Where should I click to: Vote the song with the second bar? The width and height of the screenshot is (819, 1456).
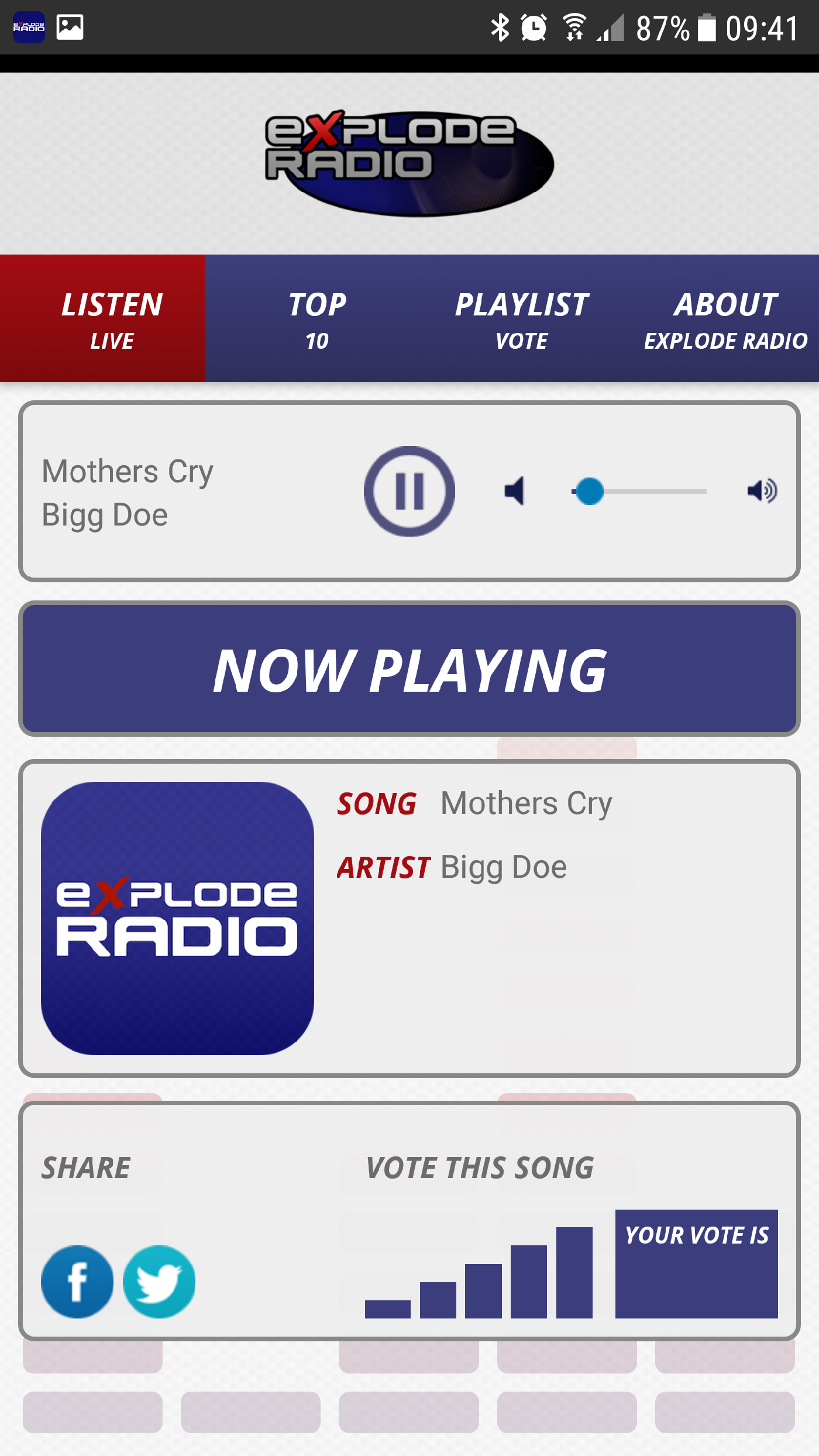point(438,1300)
